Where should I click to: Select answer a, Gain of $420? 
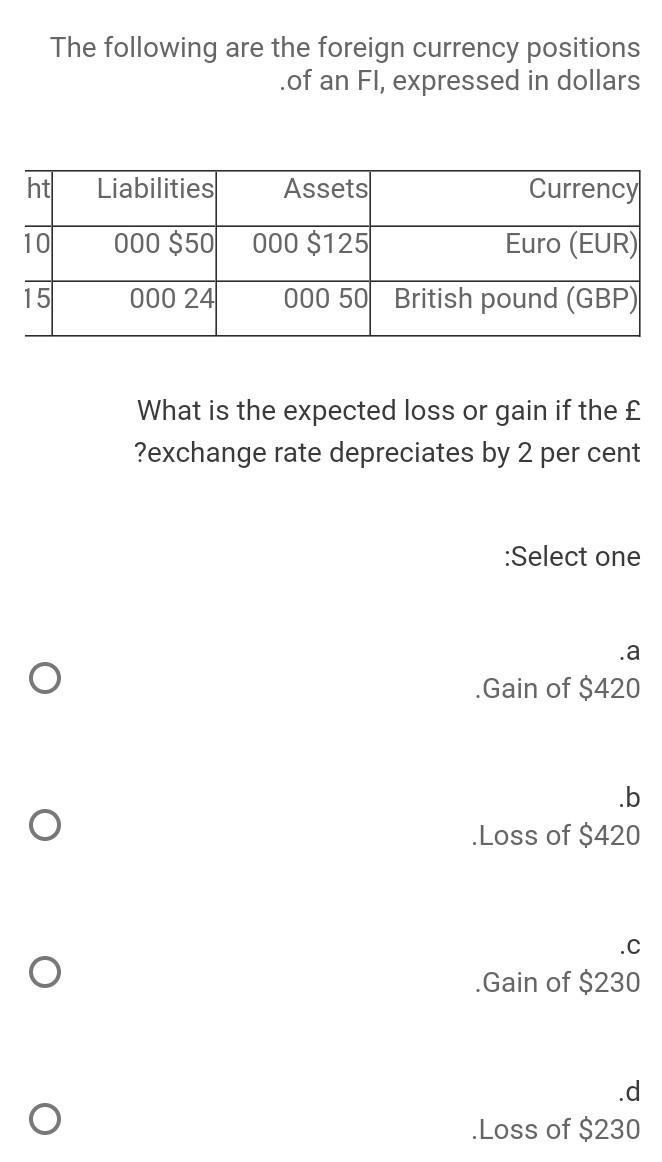45,679
